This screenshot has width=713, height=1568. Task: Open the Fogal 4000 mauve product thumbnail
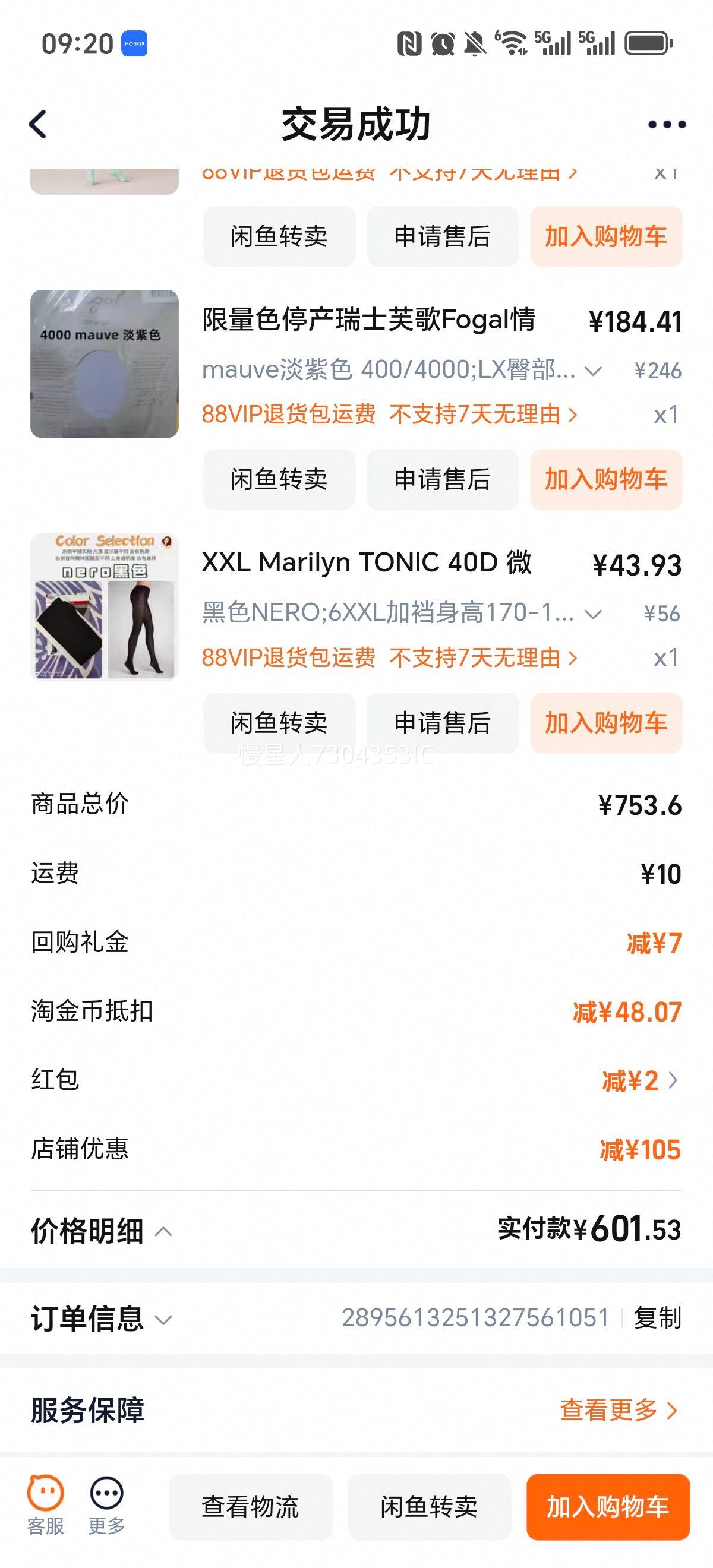click(105, 363)
